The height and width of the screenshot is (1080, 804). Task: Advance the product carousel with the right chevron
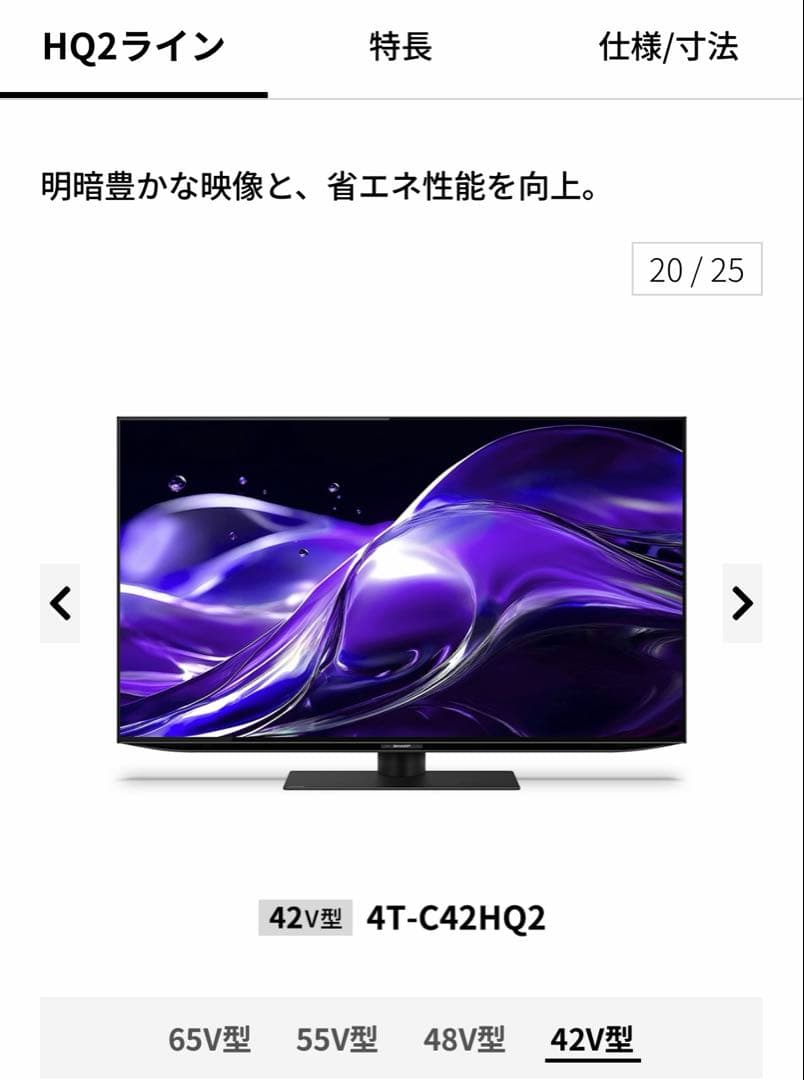(741, 601)
